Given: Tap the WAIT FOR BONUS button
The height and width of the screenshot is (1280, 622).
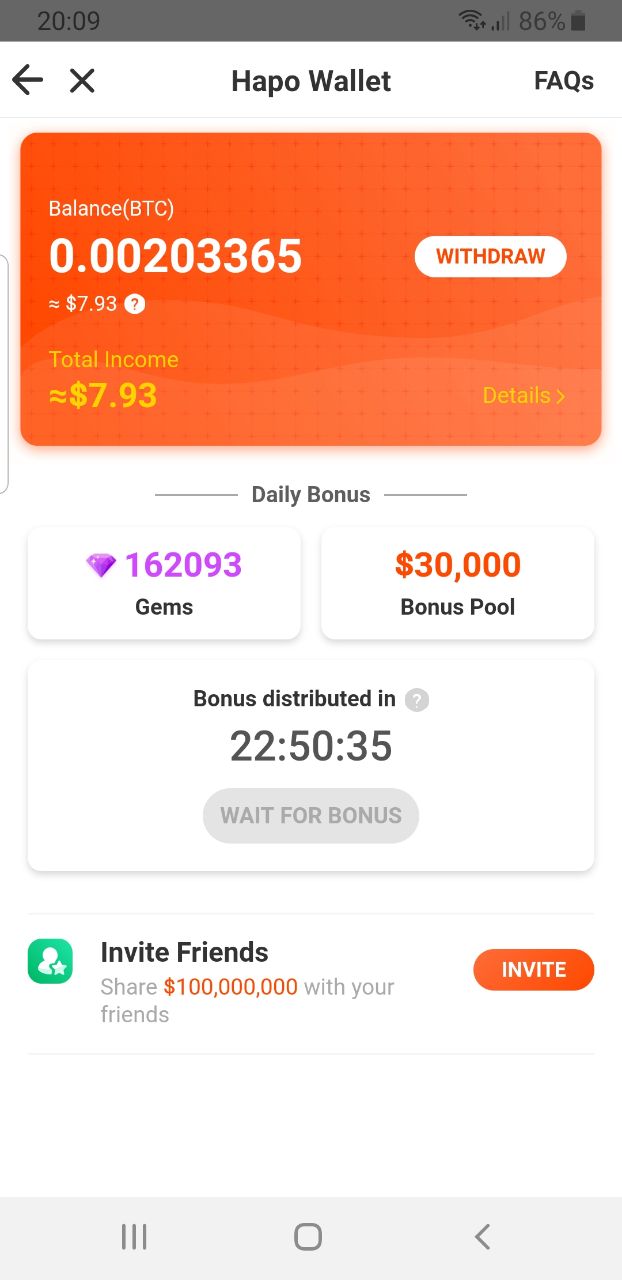Looking at the screenshot, I should click(311, 815).
